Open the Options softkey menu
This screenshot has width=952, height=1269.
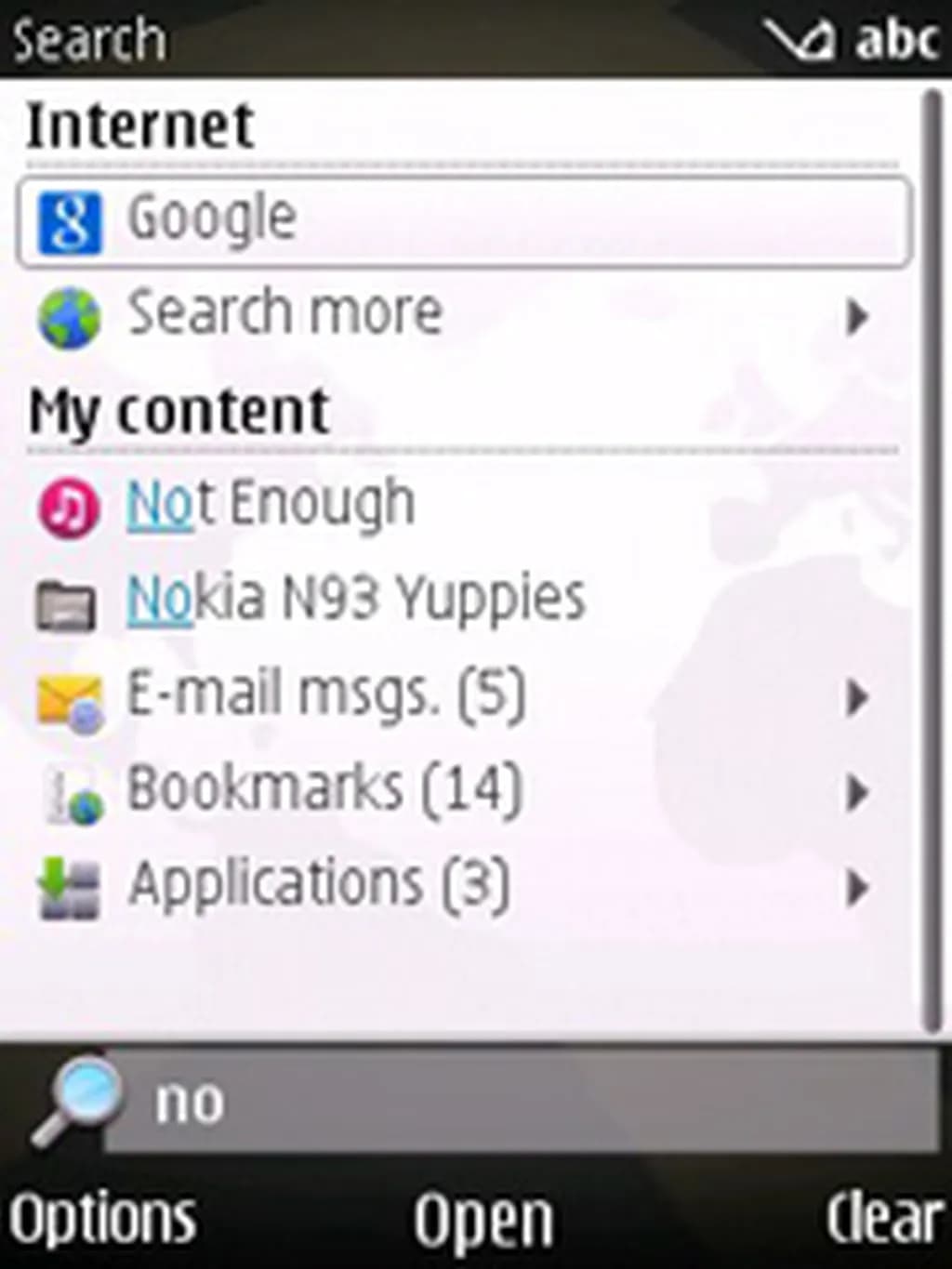click(102, 1218)
